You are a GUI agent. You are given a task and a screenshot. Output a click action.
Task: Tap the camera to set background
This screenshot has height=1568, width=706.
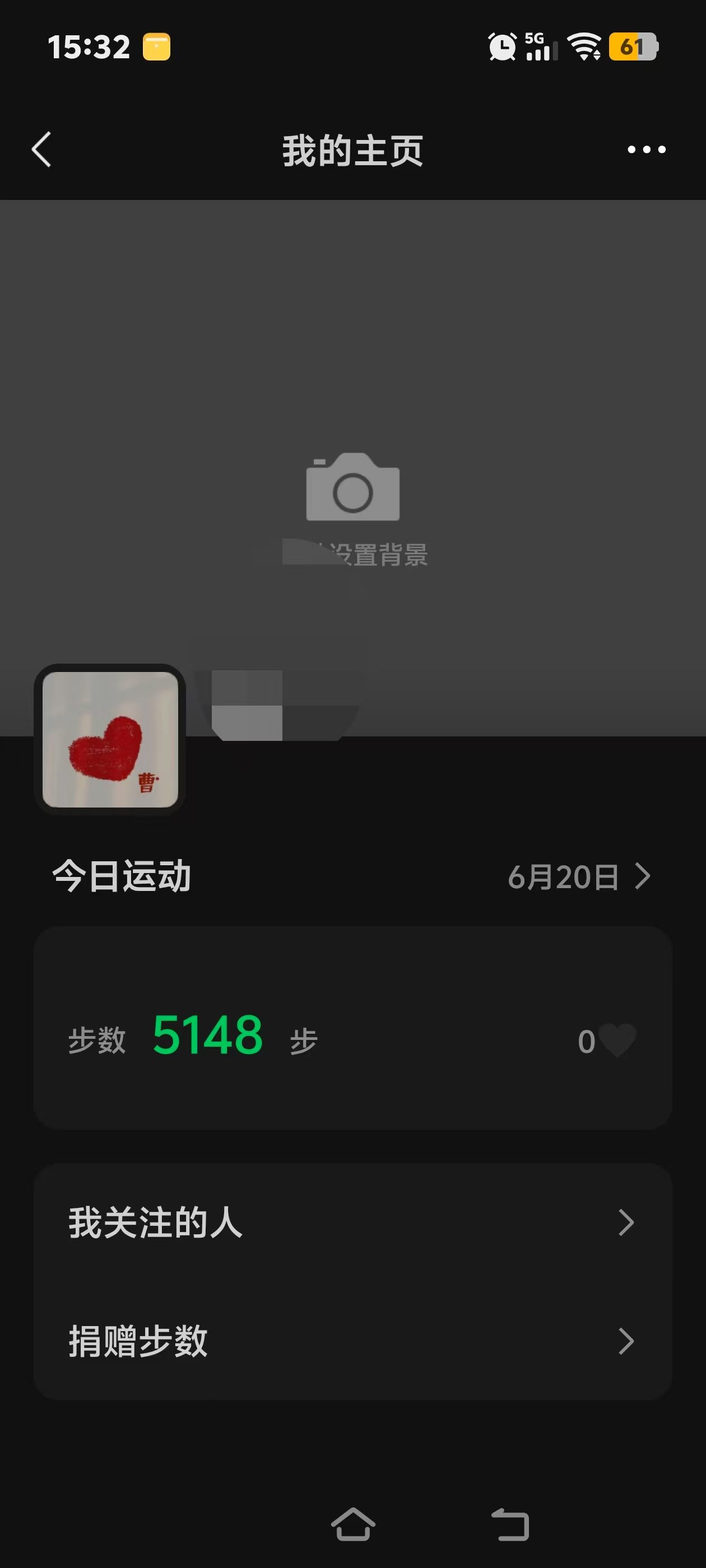click(352, 486)
